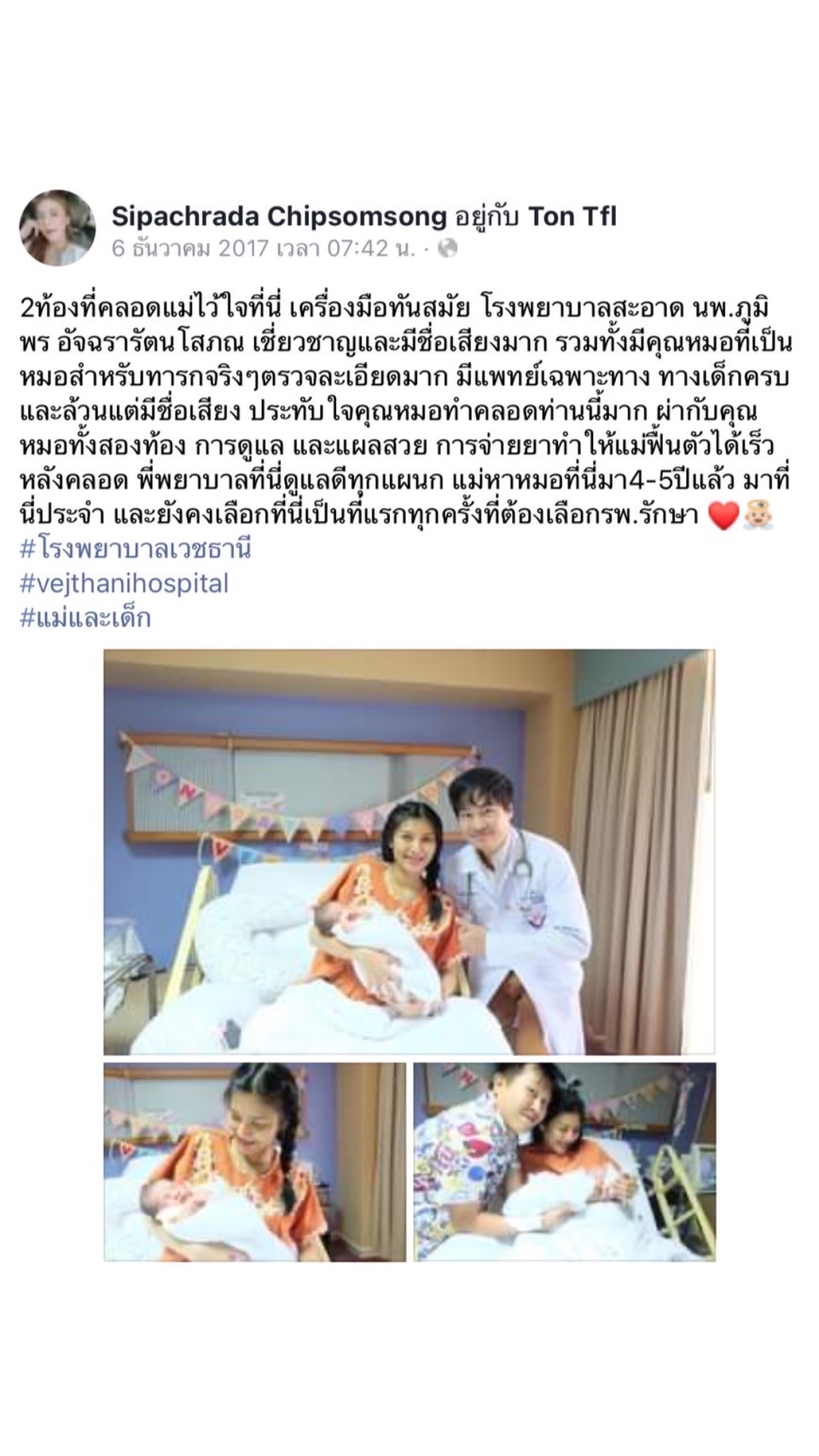Image resolution: width=819 pixels, height=1456 pixels.
Task: Open the photo of mother cradling baby alone
Action: 254,1162
